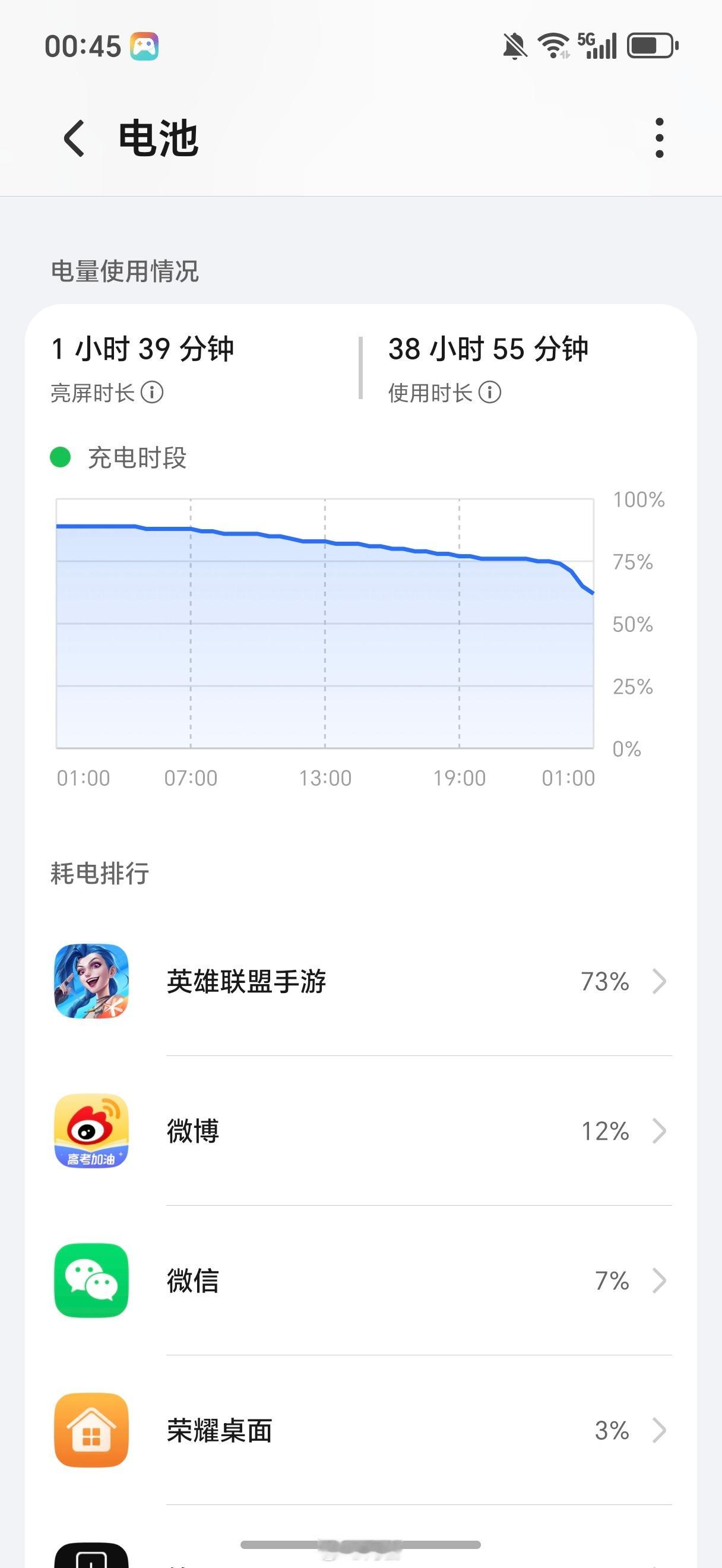The image size is (722, 1568).
Task: Select the 微信 app icon
Action: click(91, 1281)
